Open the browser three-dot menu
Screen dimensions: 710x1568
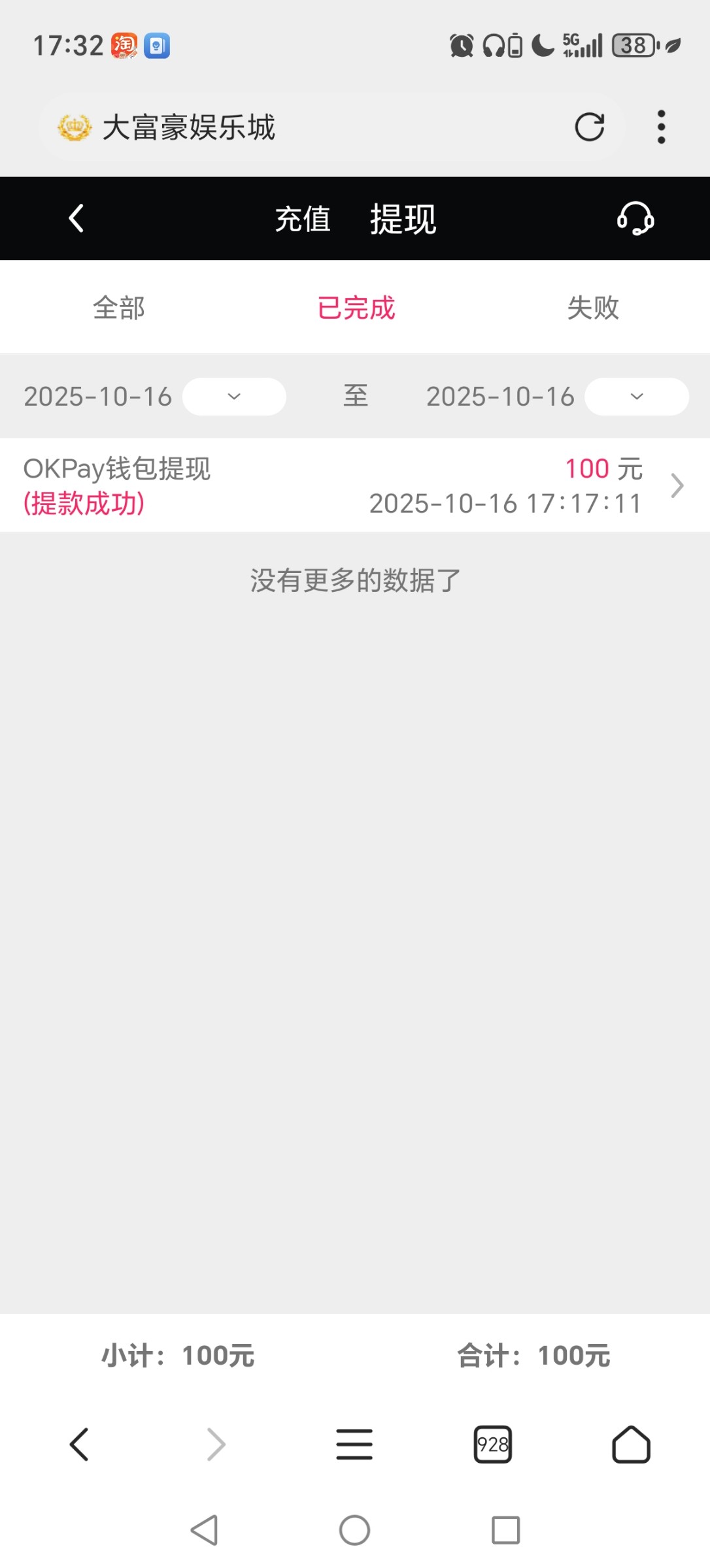662,127
